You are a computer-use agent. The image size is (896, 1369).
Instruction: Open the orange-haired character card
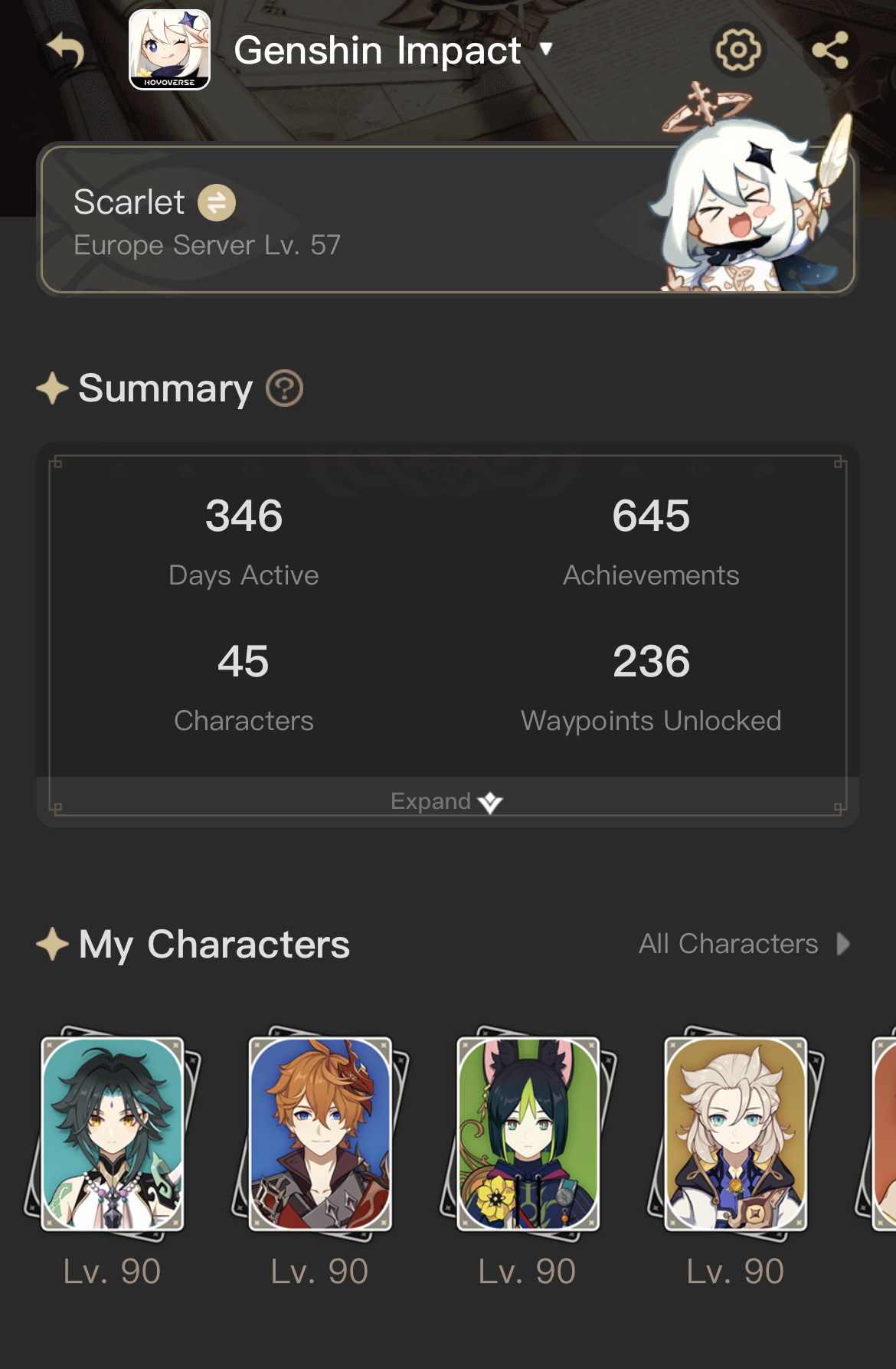click(320, 1134)
